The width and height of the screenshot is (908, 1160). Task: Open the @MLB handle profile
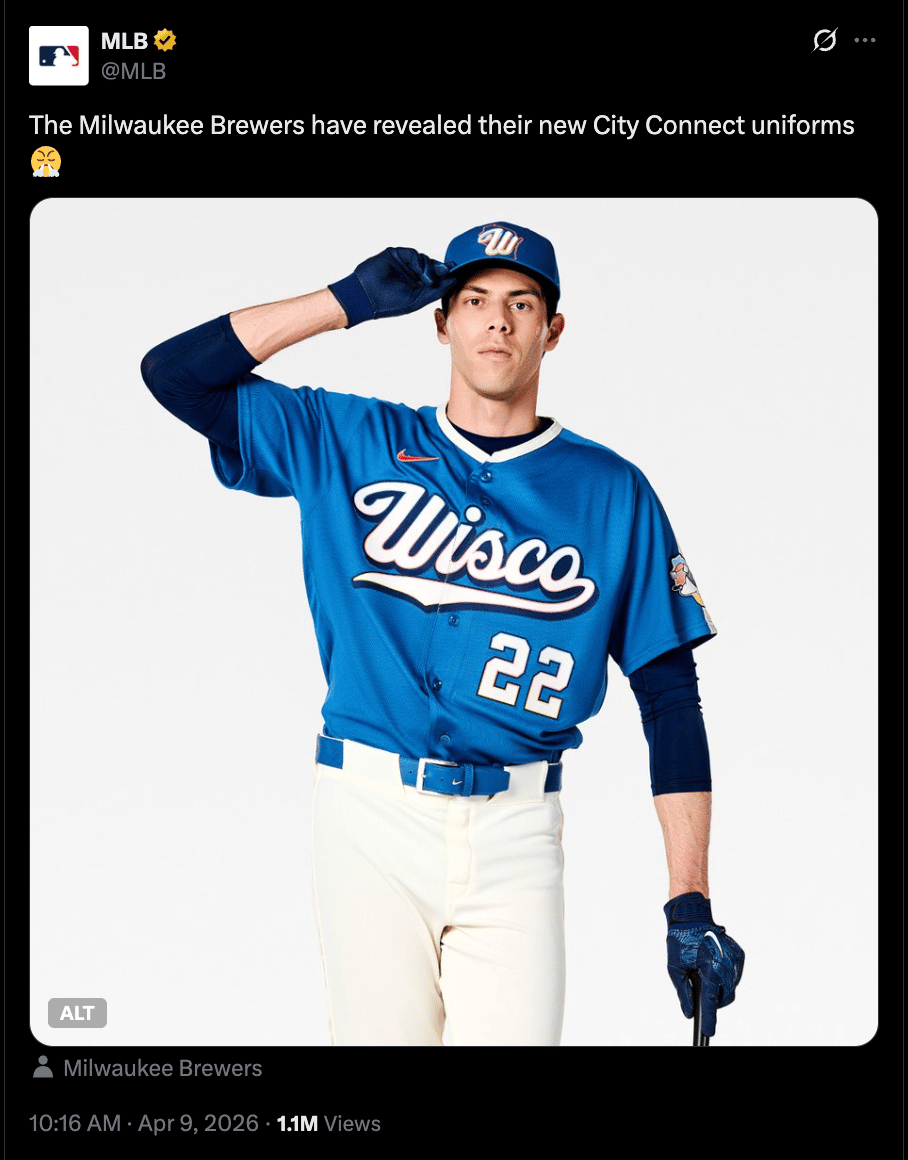click(x=133, y=71)
